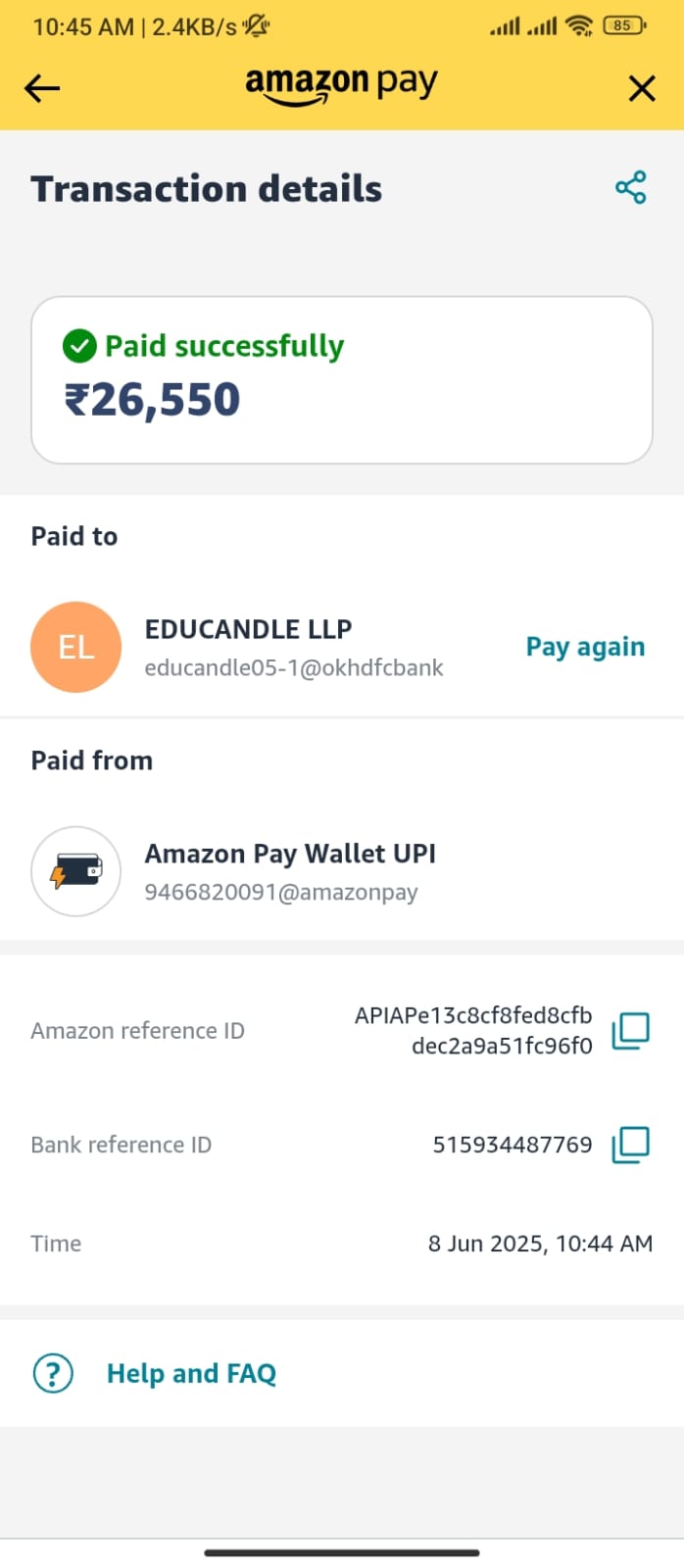
Task: Open Help and FAQ
Action: (x=191, y=1373)
